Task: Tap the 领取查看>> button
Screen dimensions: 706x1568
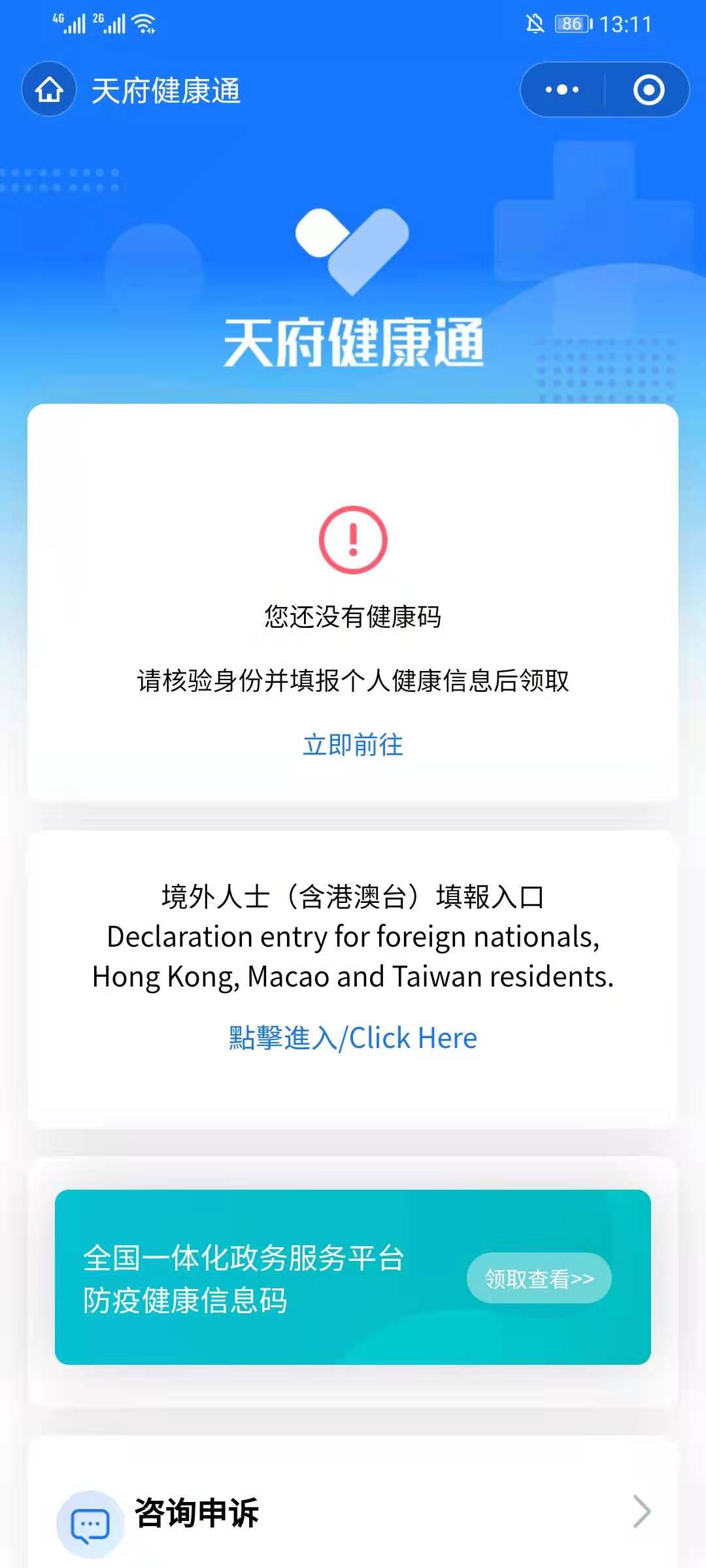Action: pyautogui.click(x=539, y=1278)
